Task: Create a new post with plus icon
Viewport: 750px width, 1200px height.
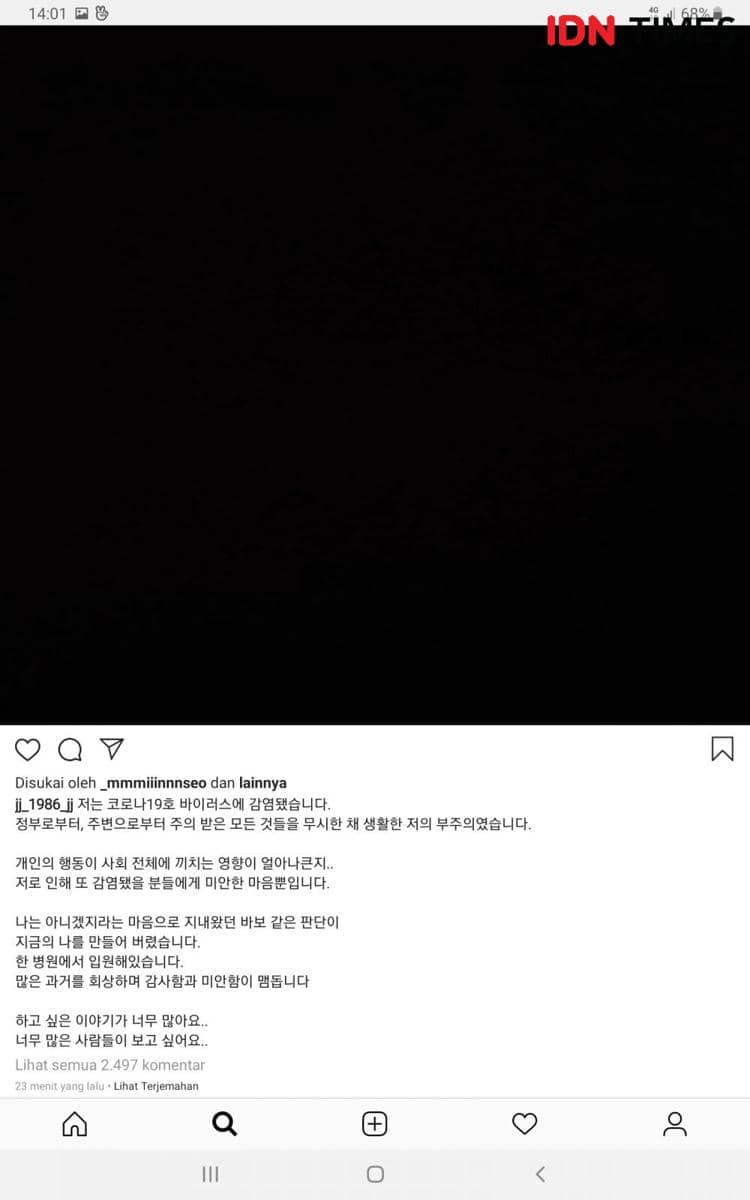Action: point(375,1124)
